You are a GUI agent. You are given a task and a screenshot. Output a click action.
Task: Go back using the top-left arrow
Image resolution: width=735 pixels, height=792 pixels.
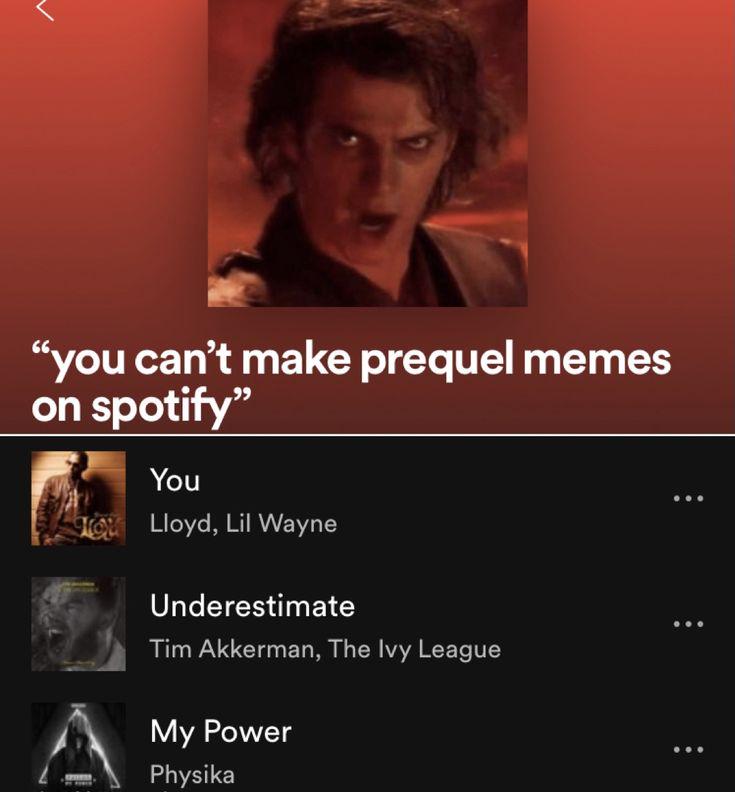pyautogui.click(x=44, y=10)
